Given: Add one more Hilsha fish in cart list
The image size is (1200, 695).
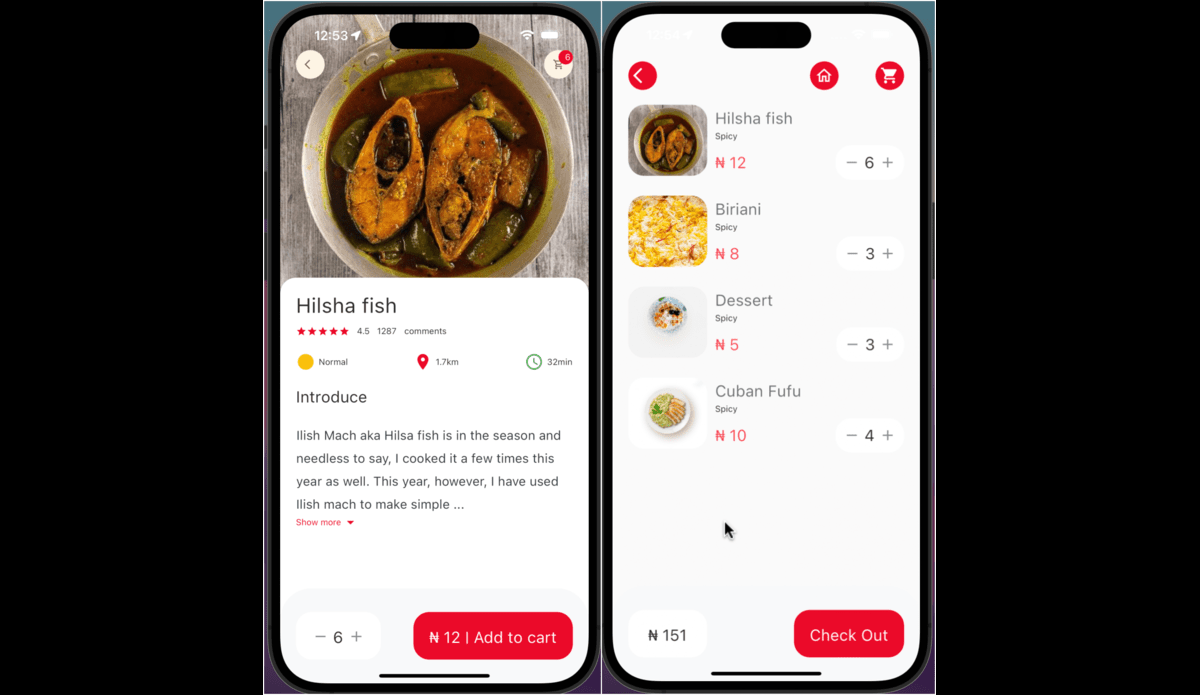Looking at the screenshot, I should pyautogui.click(x=888, y=162).
